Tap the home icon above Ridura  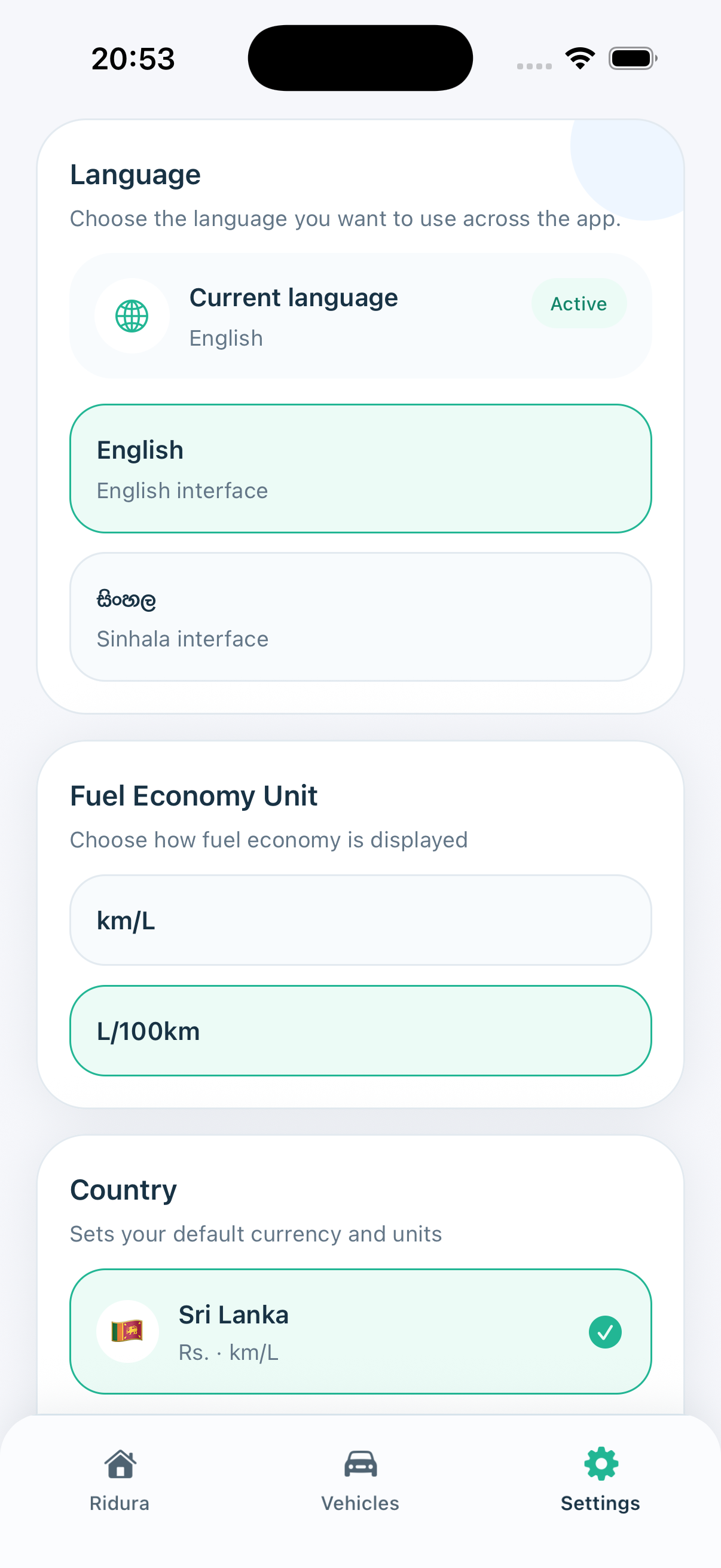120,1464
